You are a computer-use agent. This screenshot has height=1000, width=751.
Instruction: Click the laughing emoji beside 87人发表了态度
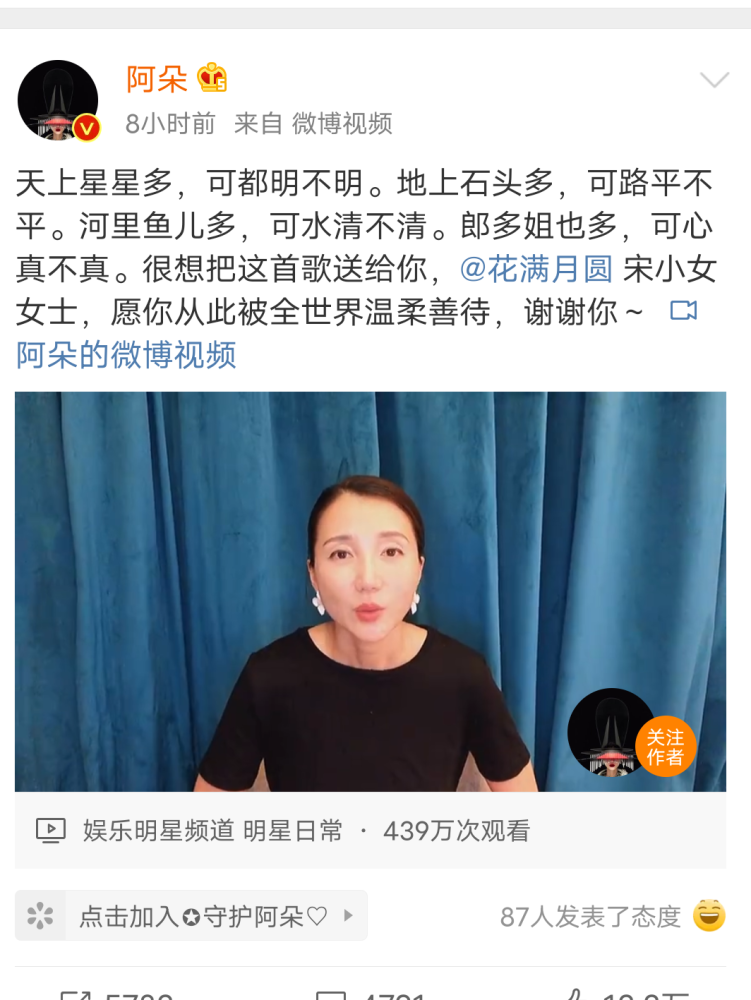click(x=710, y=913)
